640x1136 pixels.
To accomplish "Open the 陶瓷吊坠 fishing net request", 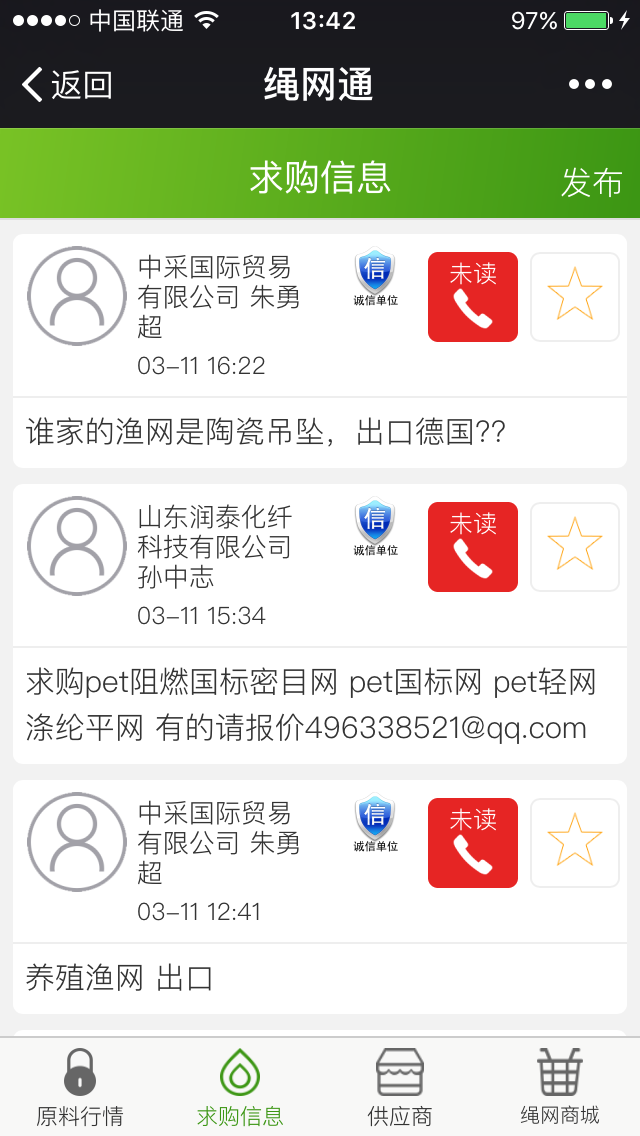I will pyautogui.click(x=266, y=432).
